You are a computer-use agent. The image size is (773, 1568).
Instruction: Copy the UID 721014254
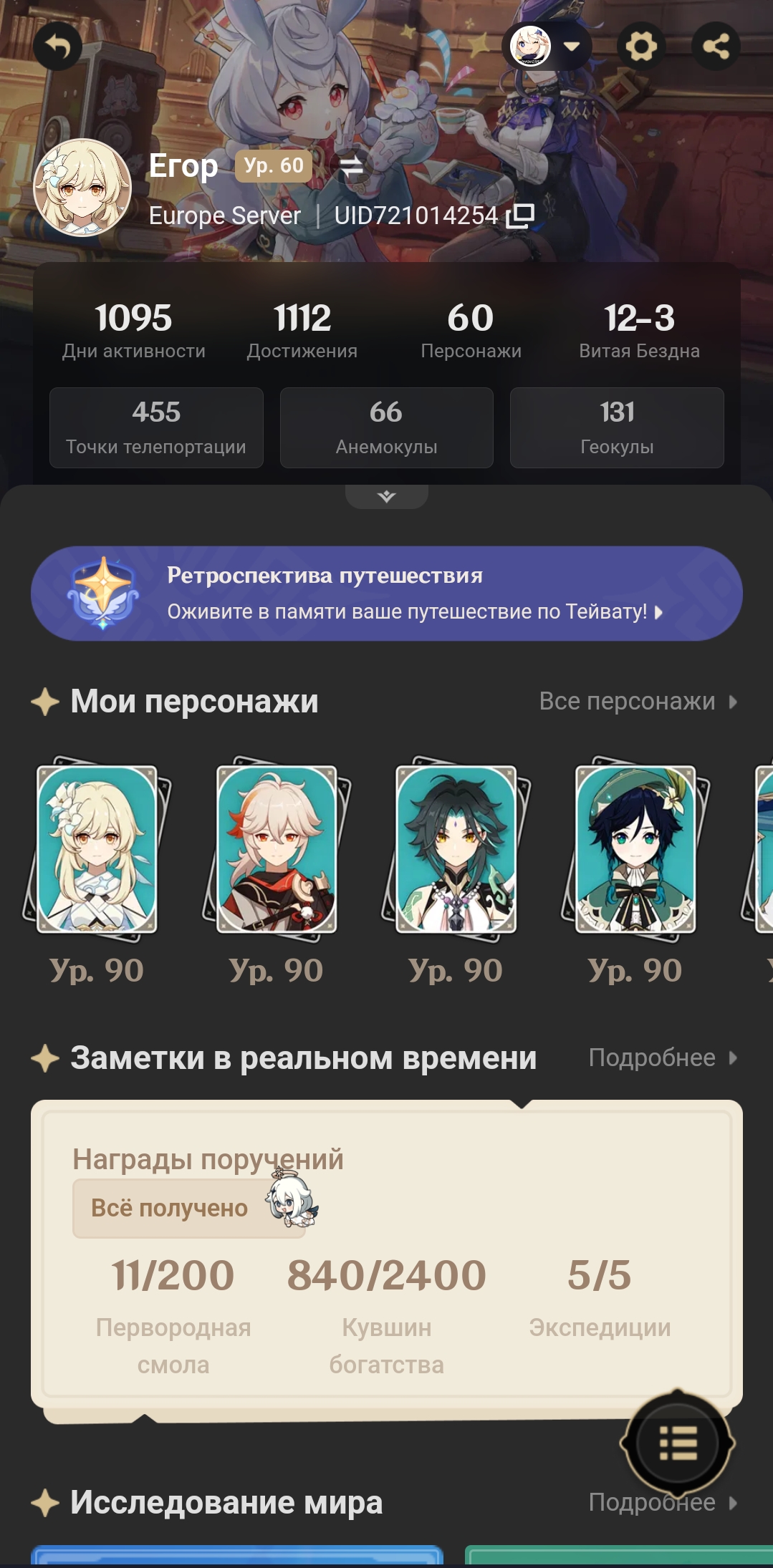520,216
